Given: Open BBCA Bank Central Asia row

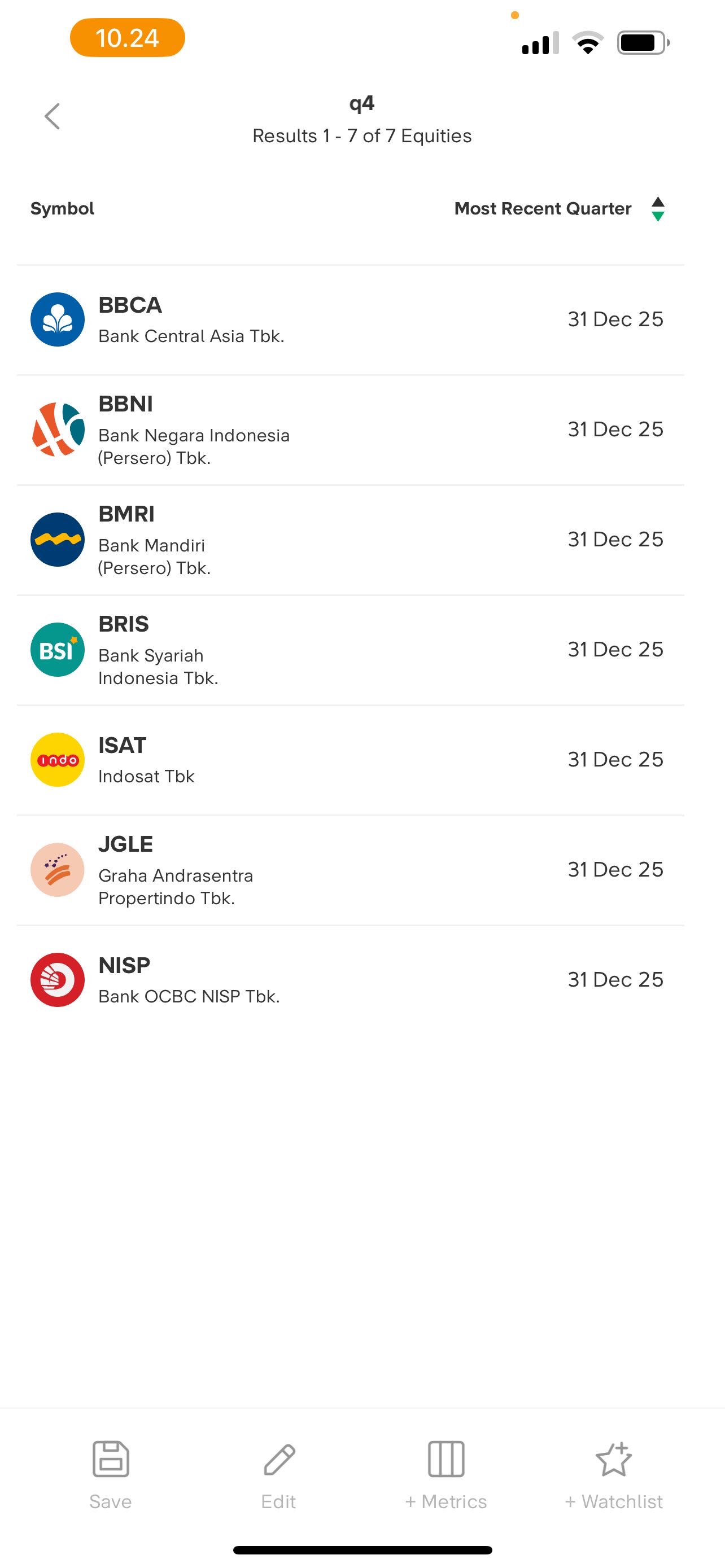Looking at the screenshot, I should [350, 319].
